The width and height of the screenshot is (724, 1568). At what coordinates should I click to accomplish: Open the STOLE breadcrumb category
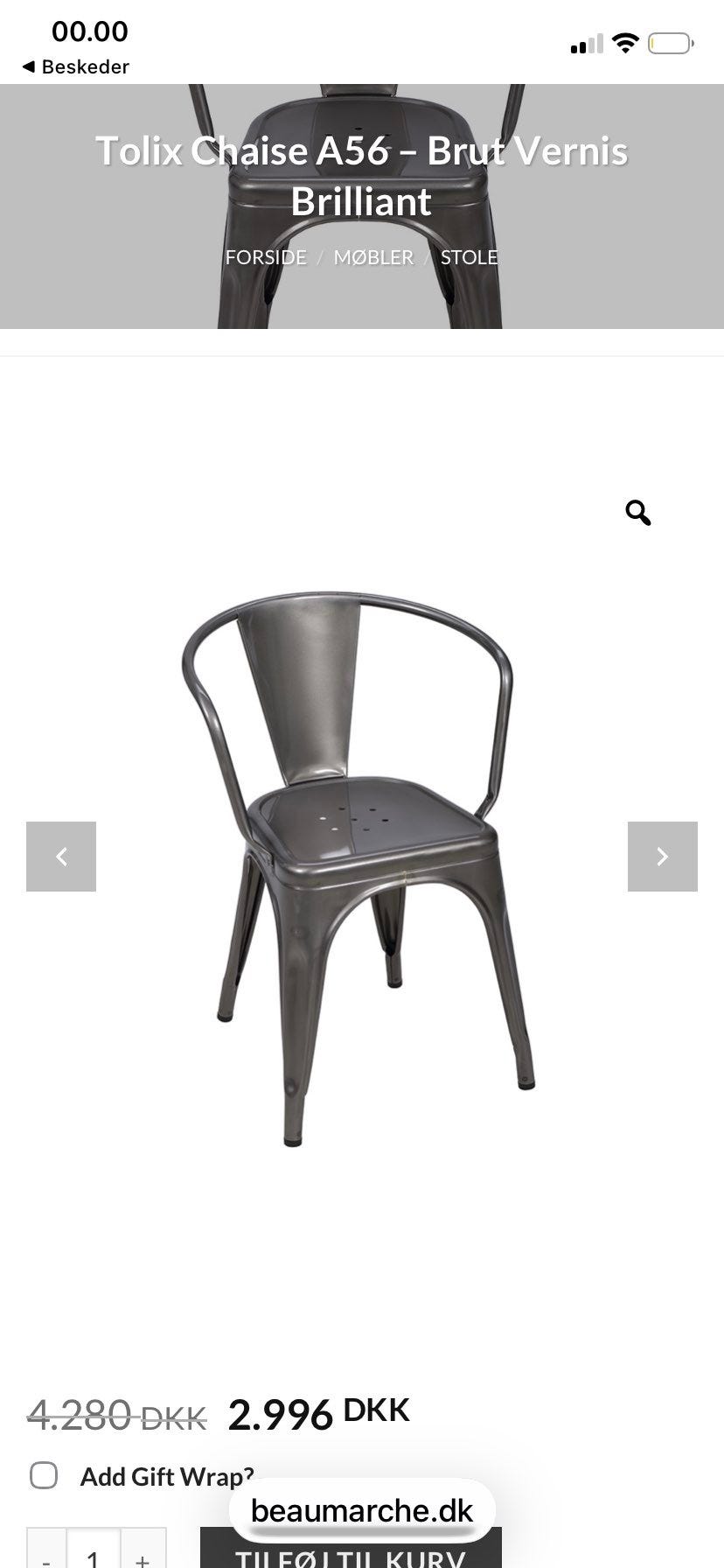coord(470,257)
